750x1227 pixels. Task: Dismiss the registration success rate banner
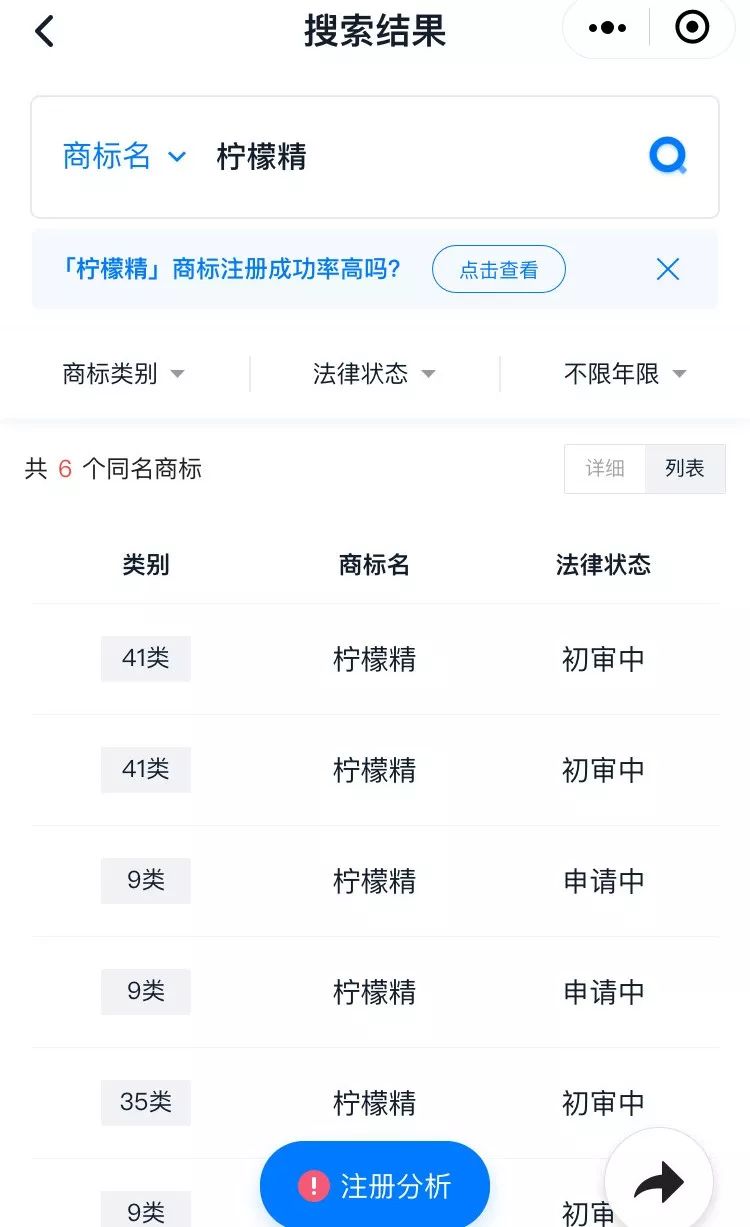tap(667, 269)
